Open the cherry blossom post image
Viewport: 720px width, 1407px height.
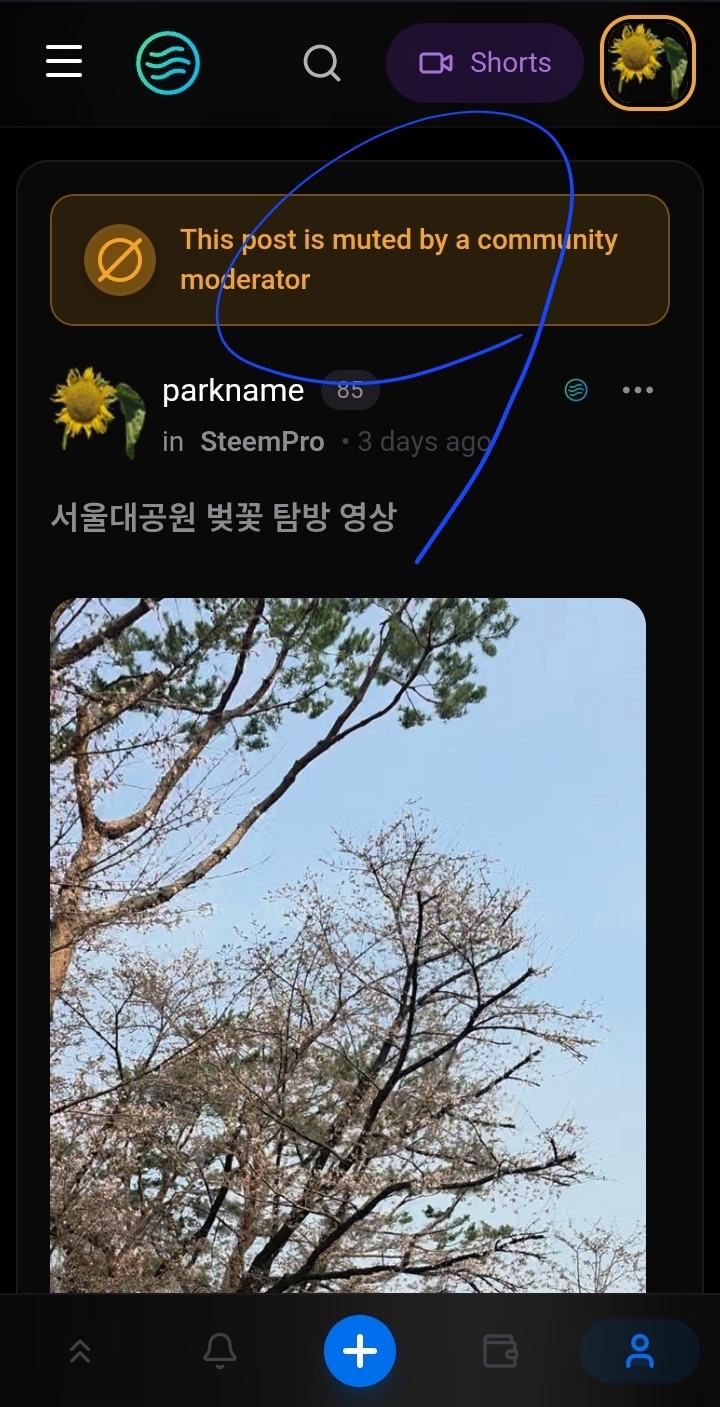click(x=348, y=940)
